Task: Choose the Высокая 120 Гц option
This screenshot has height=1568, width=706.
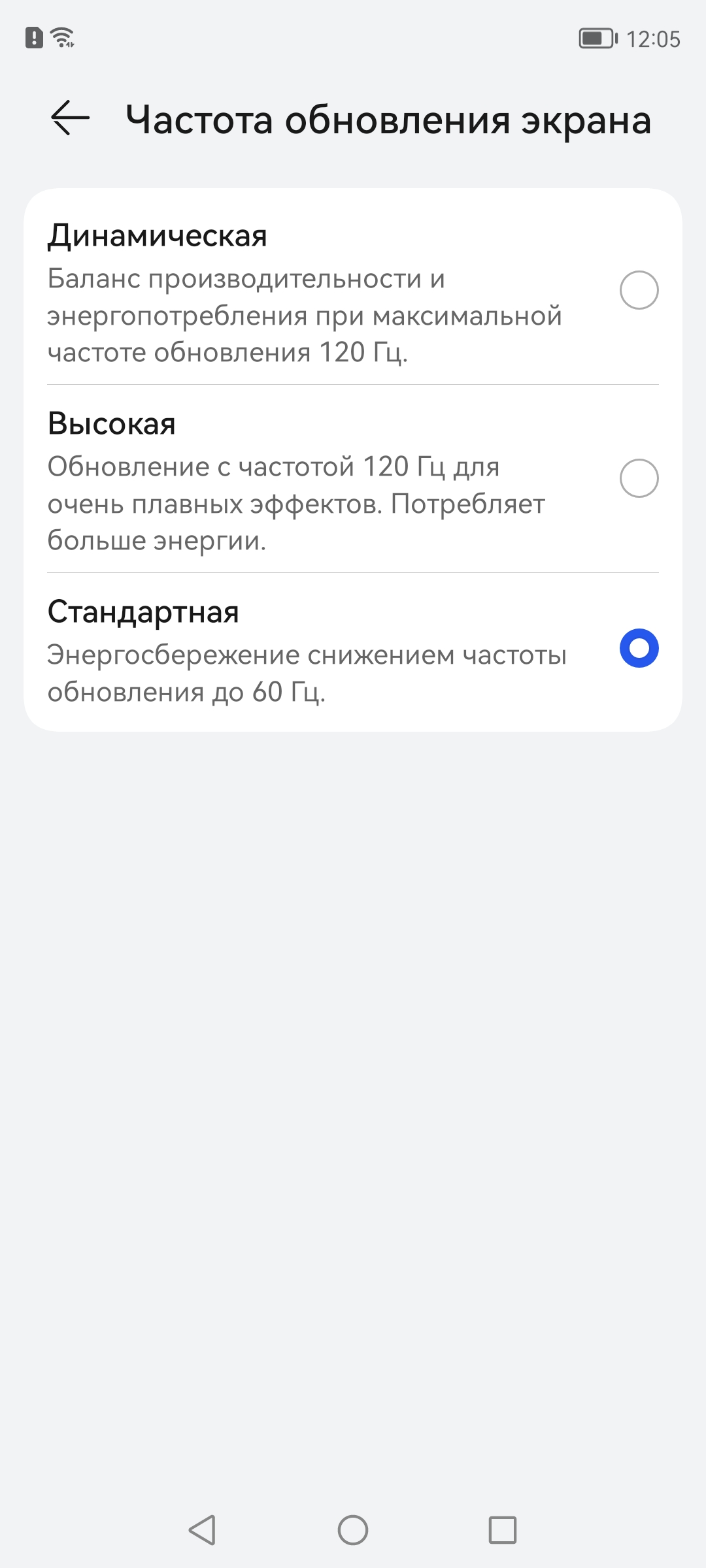Action: click(639, 478)
